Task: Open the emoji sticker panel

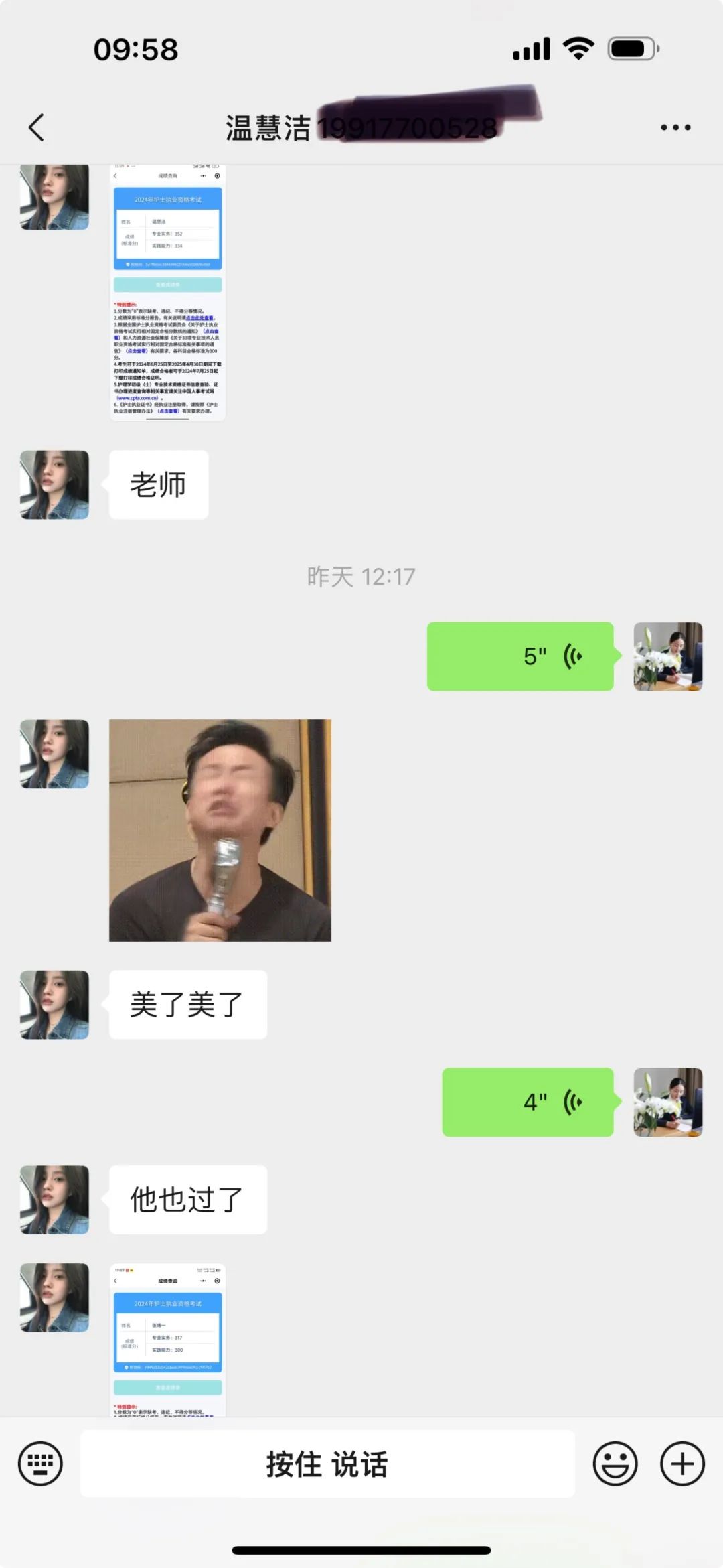Action: (x=615, y=1464)
